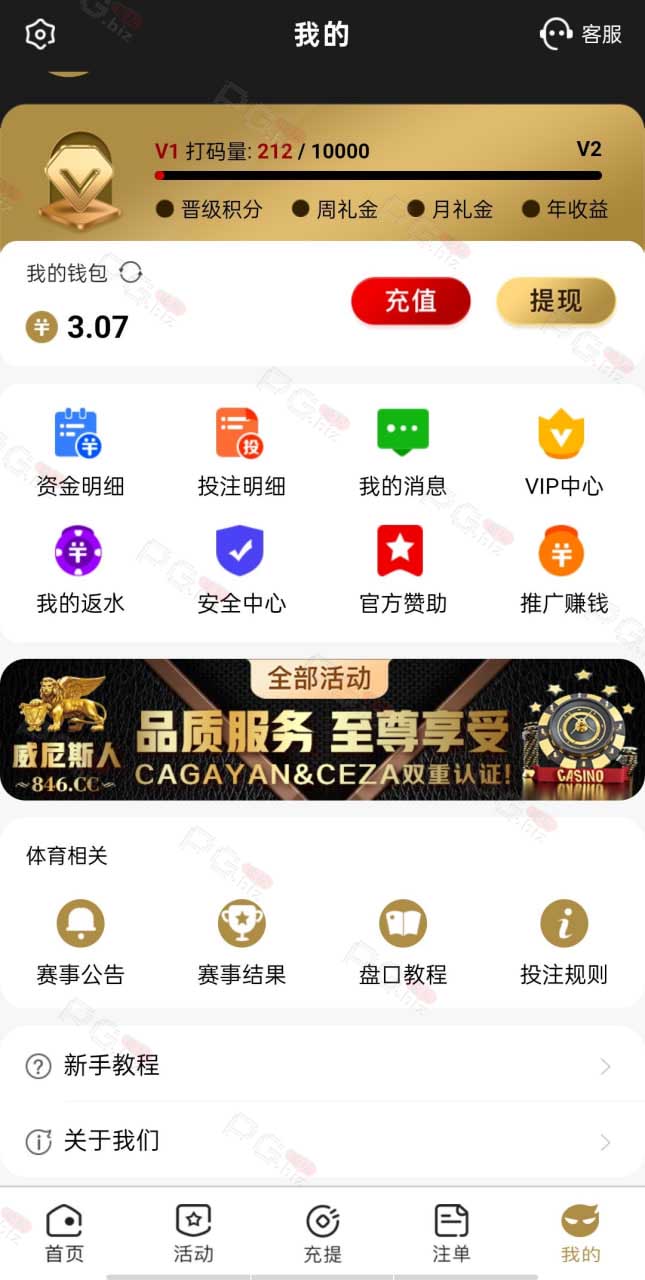Open 推广赚钱
This screenshot has width=645, height=1280.
pos(564,569)
